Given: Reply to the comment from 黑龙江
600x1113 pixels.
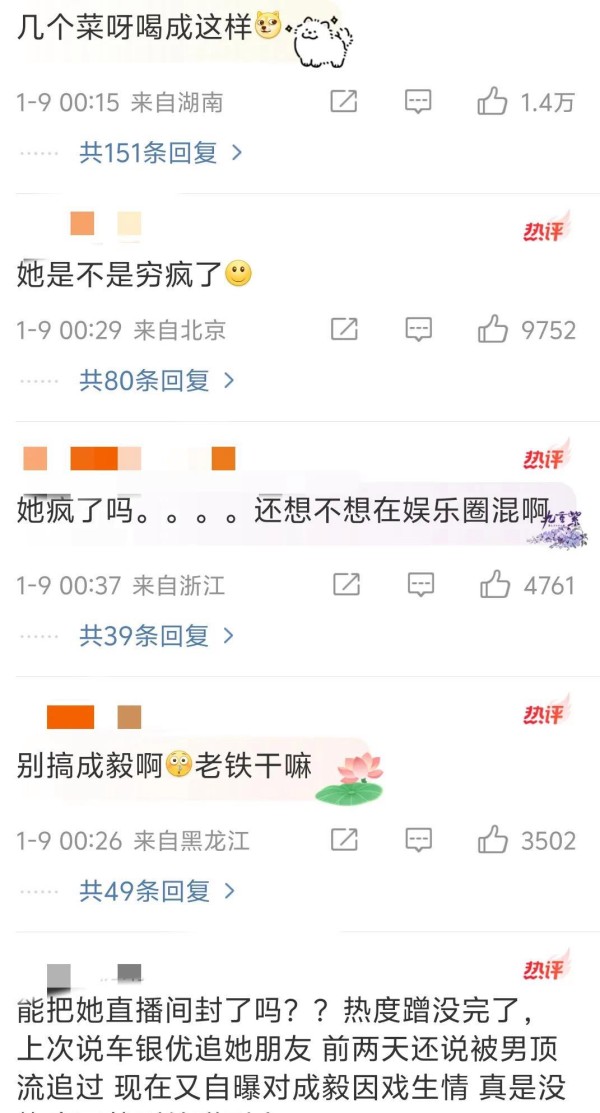Looking at the screenshot, I should pos(418,840).
